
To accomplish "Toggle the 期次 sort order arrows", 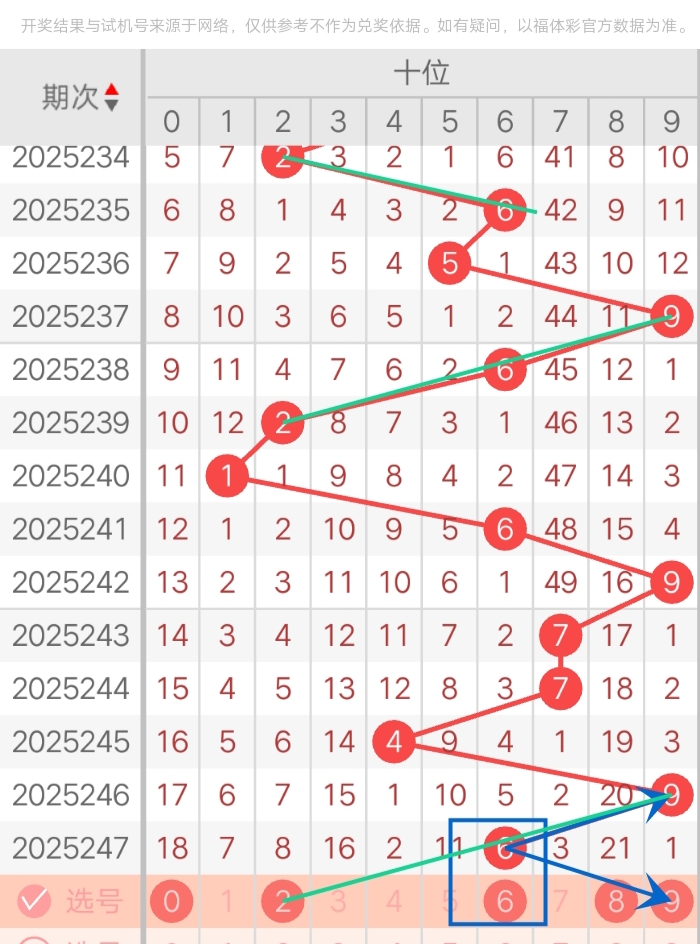I will (x=111, y=97).
